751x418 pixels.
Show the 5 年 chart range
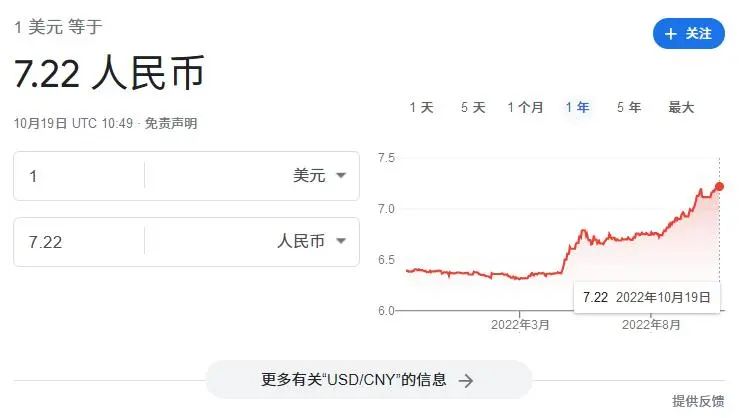pyautogui.click(x=629, y=107)
